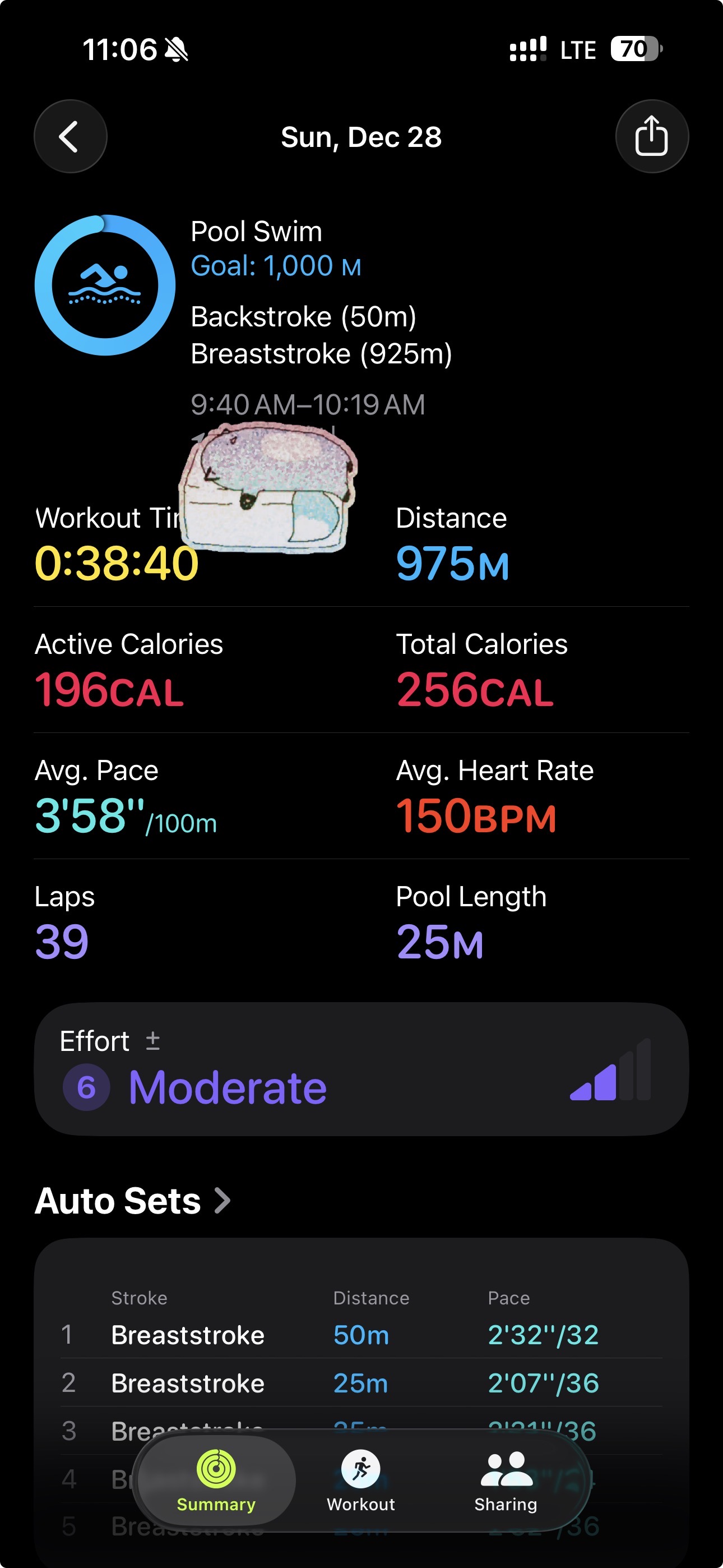
Task: Switch to the Summary tab
Action: (216, 1480)
